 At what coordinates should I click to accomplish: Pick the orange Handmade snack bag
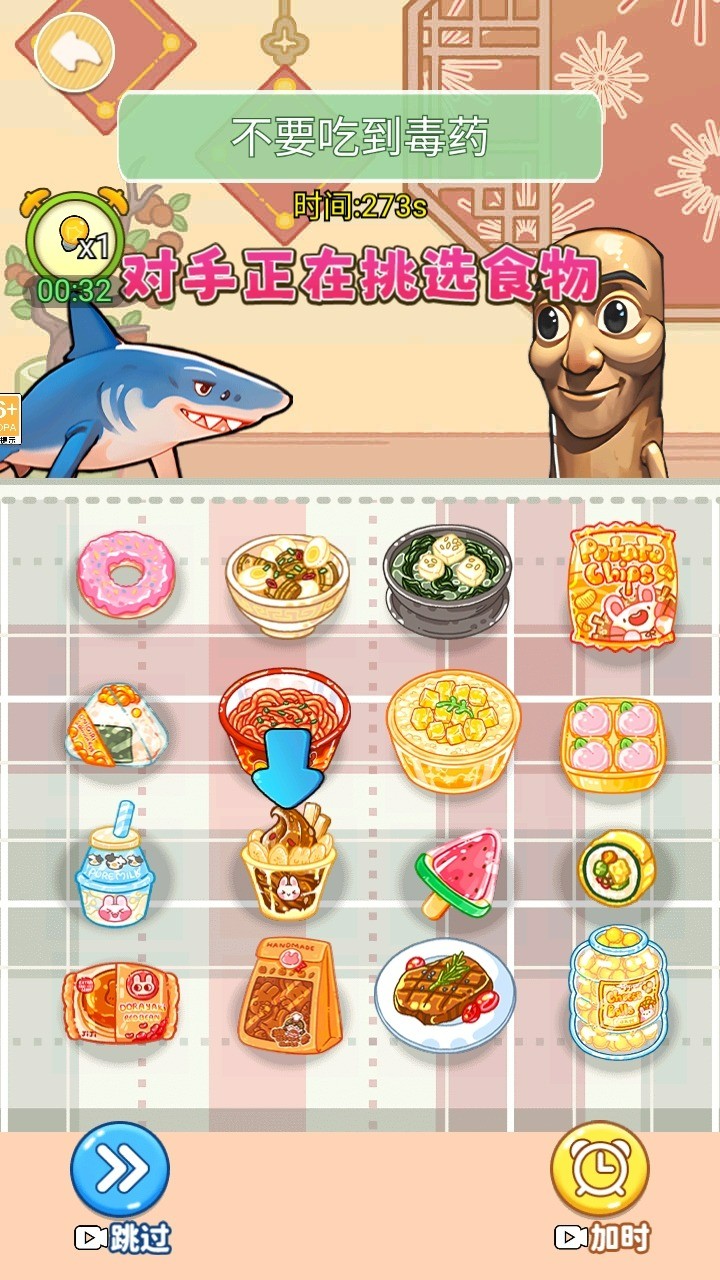pos(290,996)
